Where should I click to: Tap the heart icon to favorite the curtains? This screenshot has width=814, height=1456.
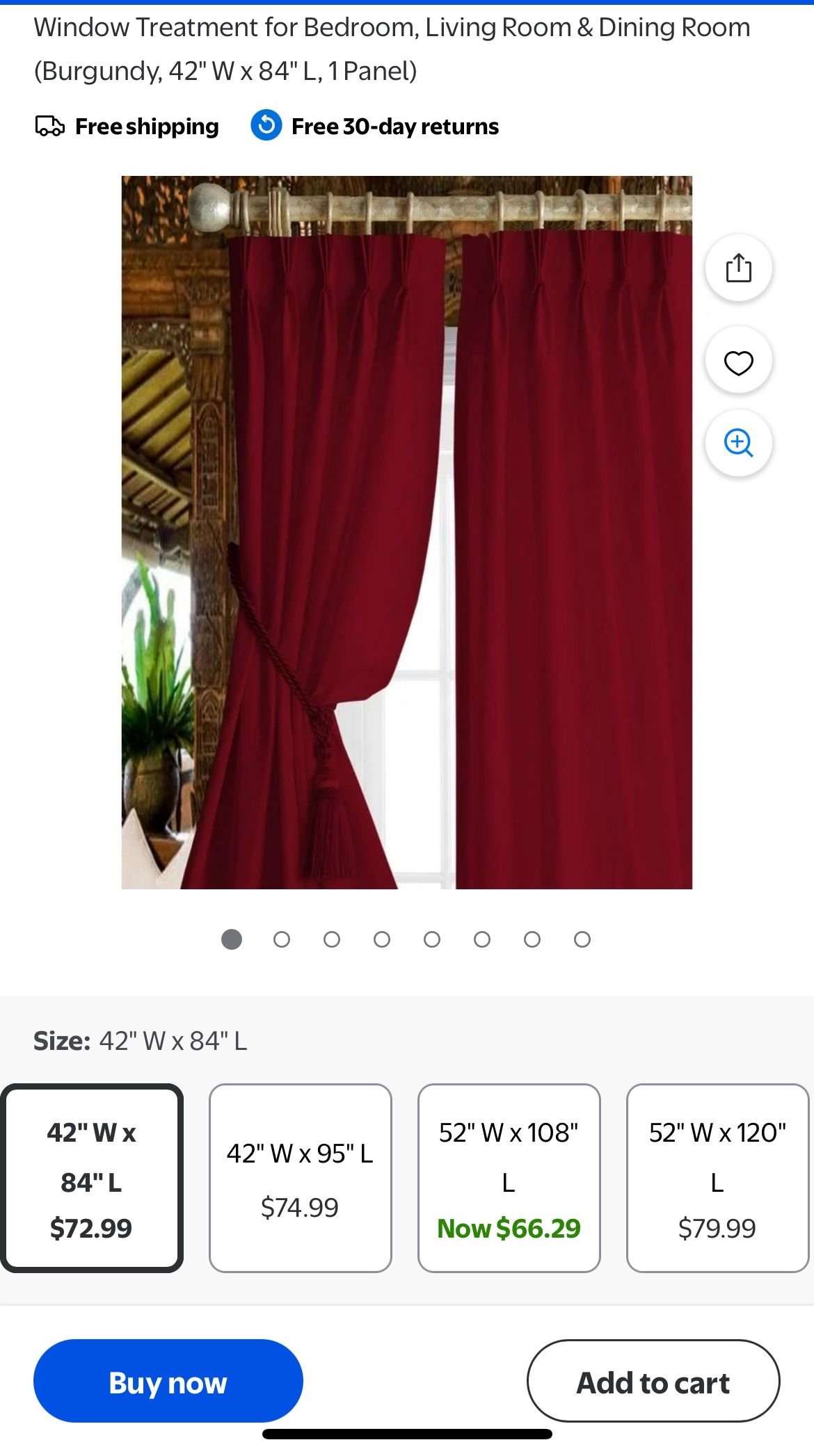click(x=738, y=361)
